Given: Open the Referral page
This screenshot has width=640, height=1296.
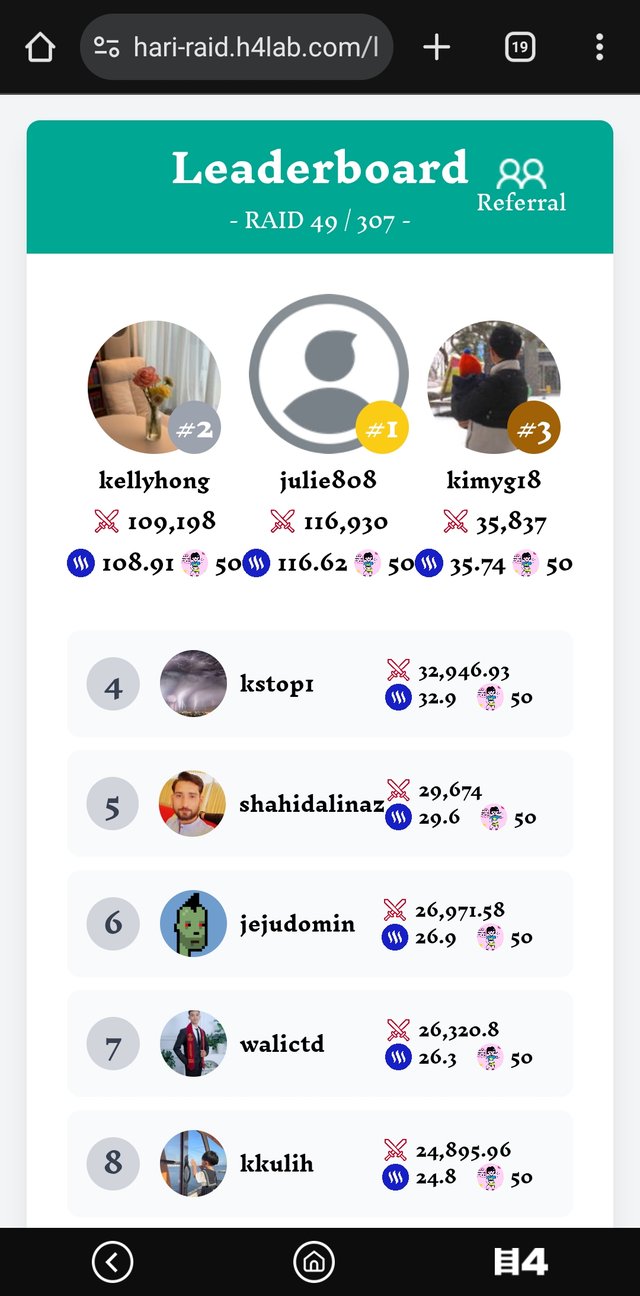Looking at the screenshot, I should (x=521, y=186).
